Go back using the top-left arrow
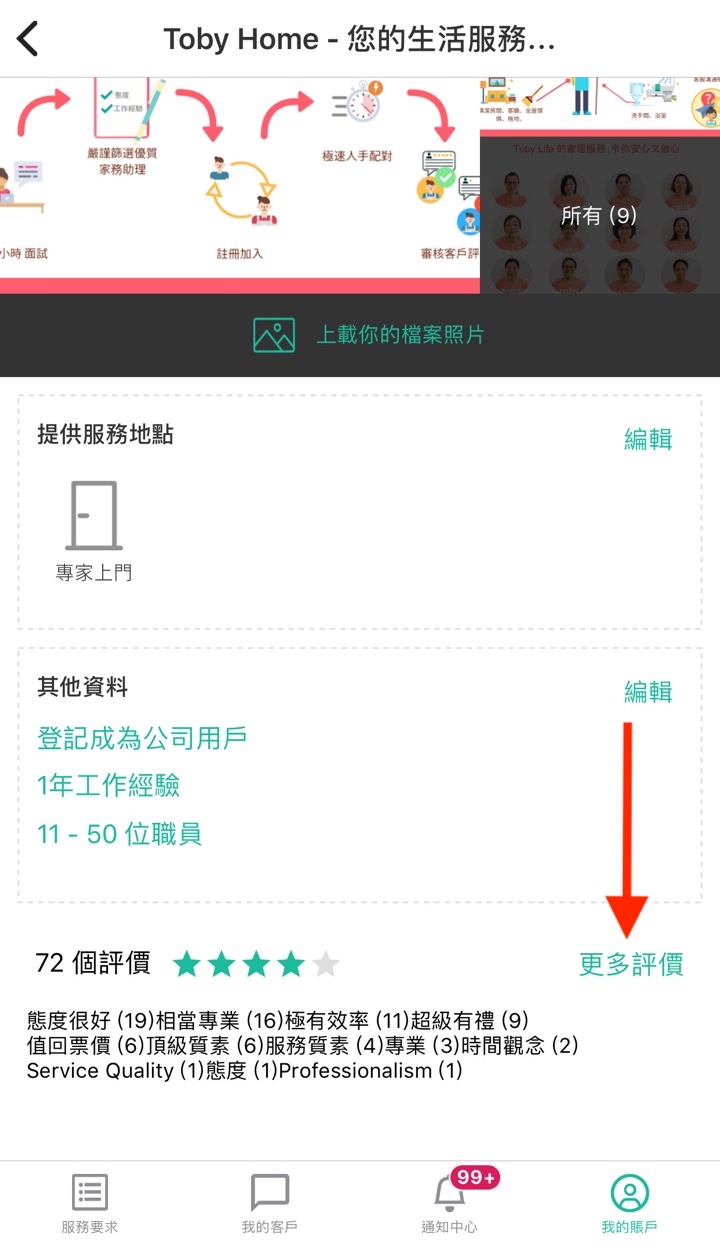 point(28,40)
